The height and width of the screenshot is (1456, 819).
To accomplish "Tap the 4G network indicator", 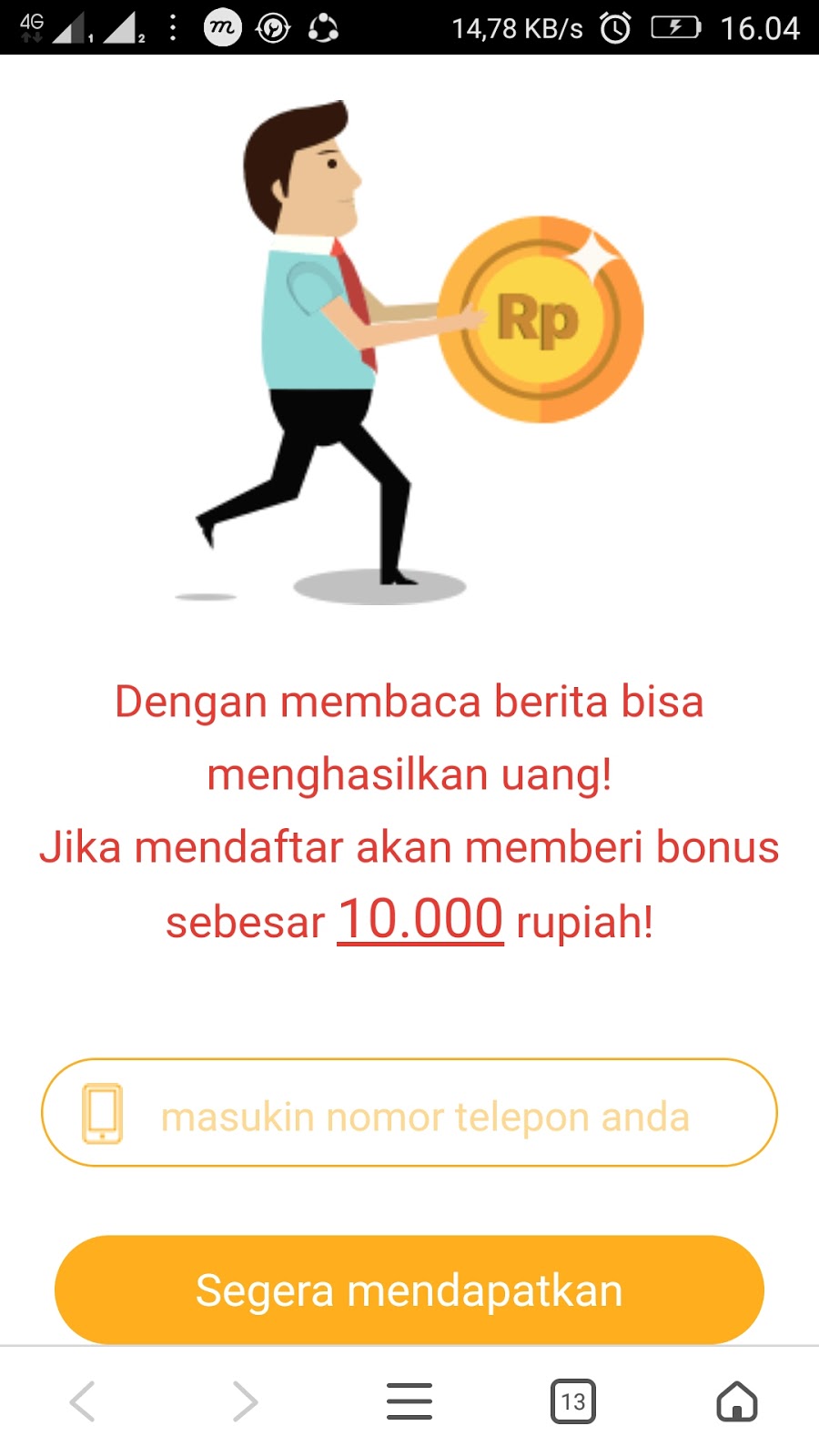I will pyautogui.click(x=32, y=25).
